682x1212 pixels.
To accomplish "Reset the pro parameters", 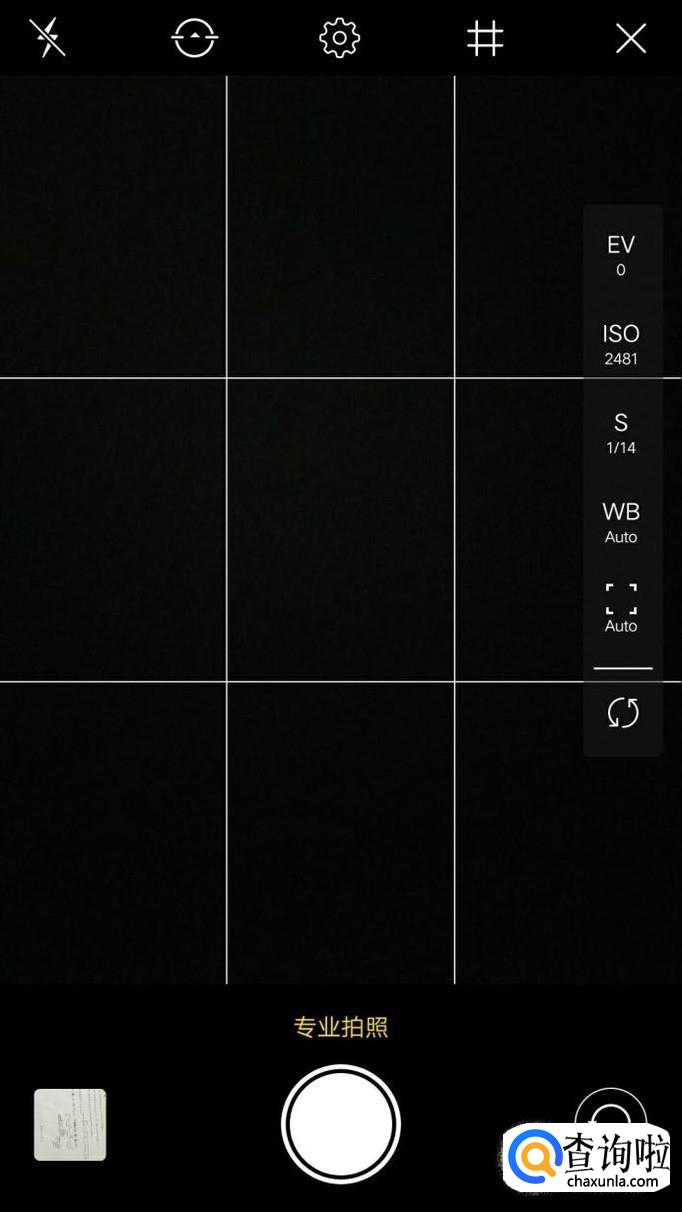I will pos(623,713).
